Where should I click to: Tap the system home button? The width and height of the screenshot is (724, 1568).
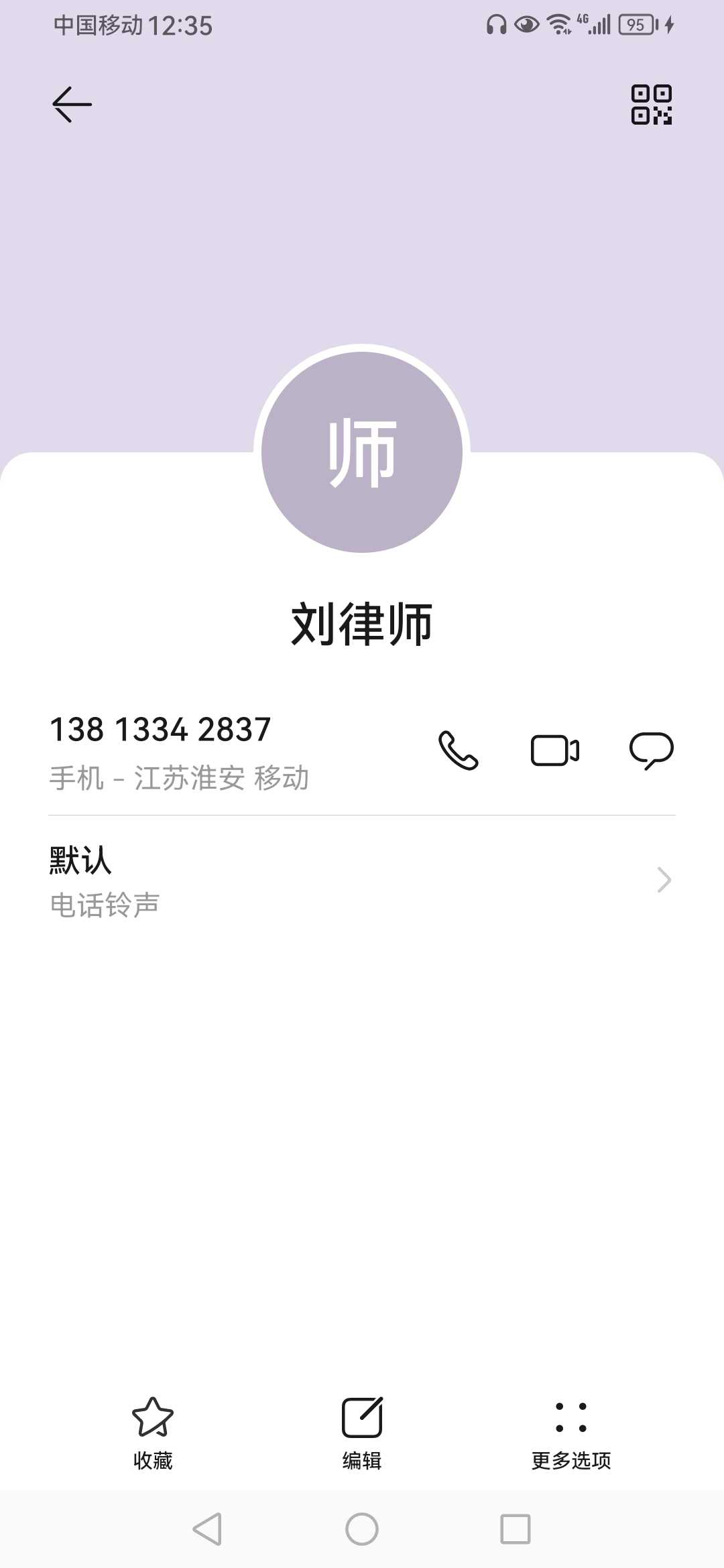(x=362, y=1529)
